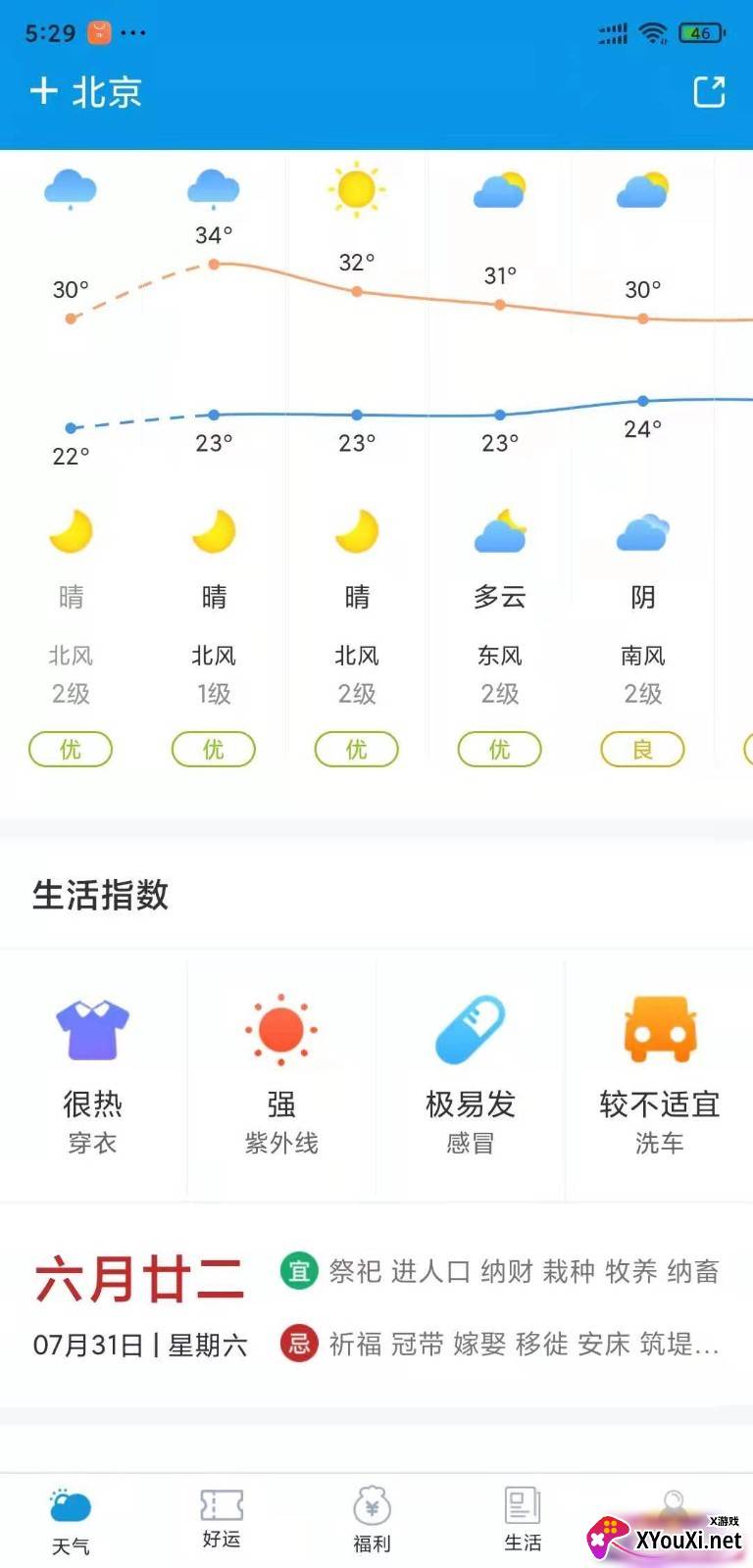This screenshot has height=1568, width=753.
Task: Open the 紫外线 UV index
Action: click(x=281, y=1076)
